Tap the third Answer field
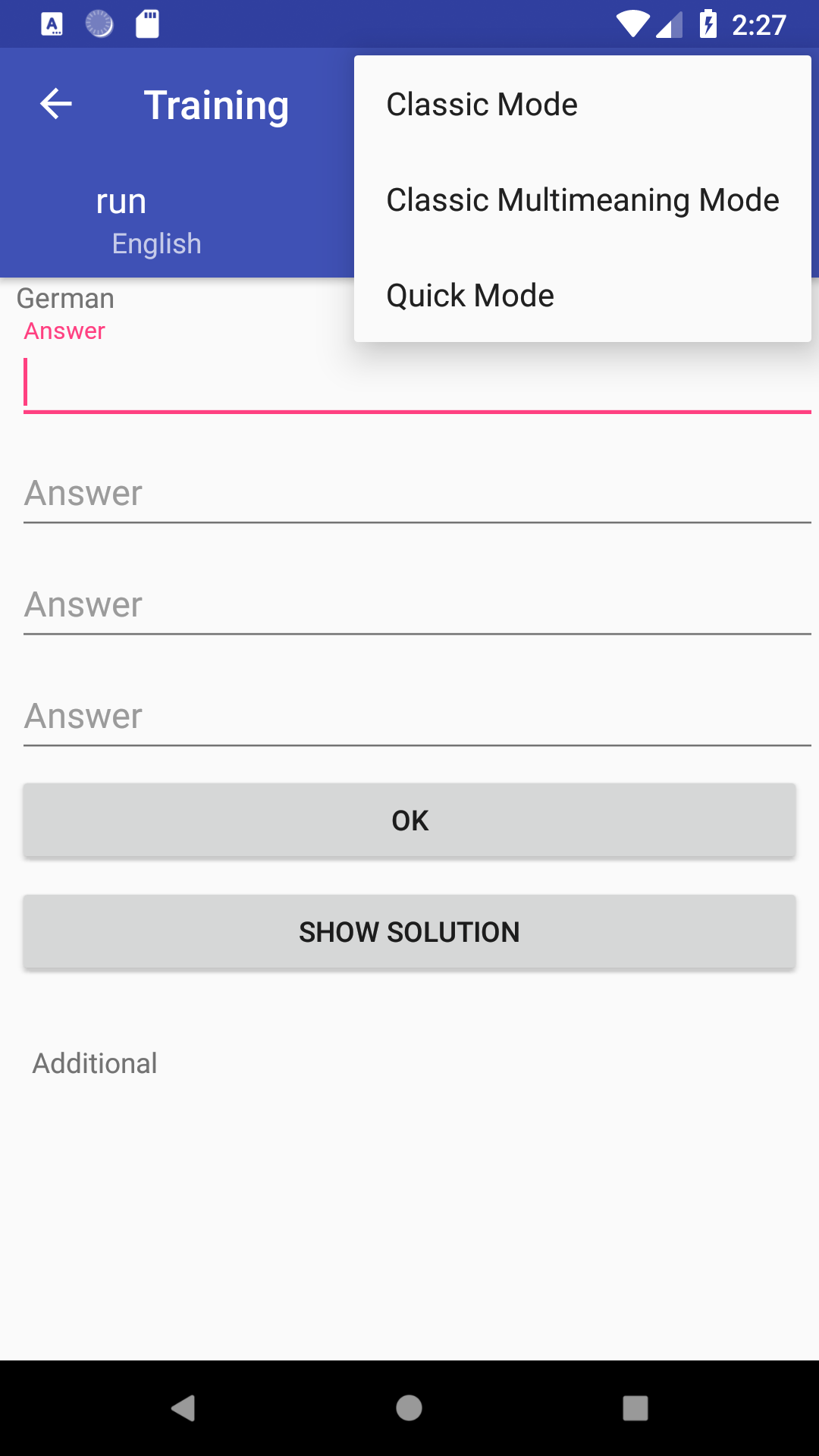 [417, 606]
